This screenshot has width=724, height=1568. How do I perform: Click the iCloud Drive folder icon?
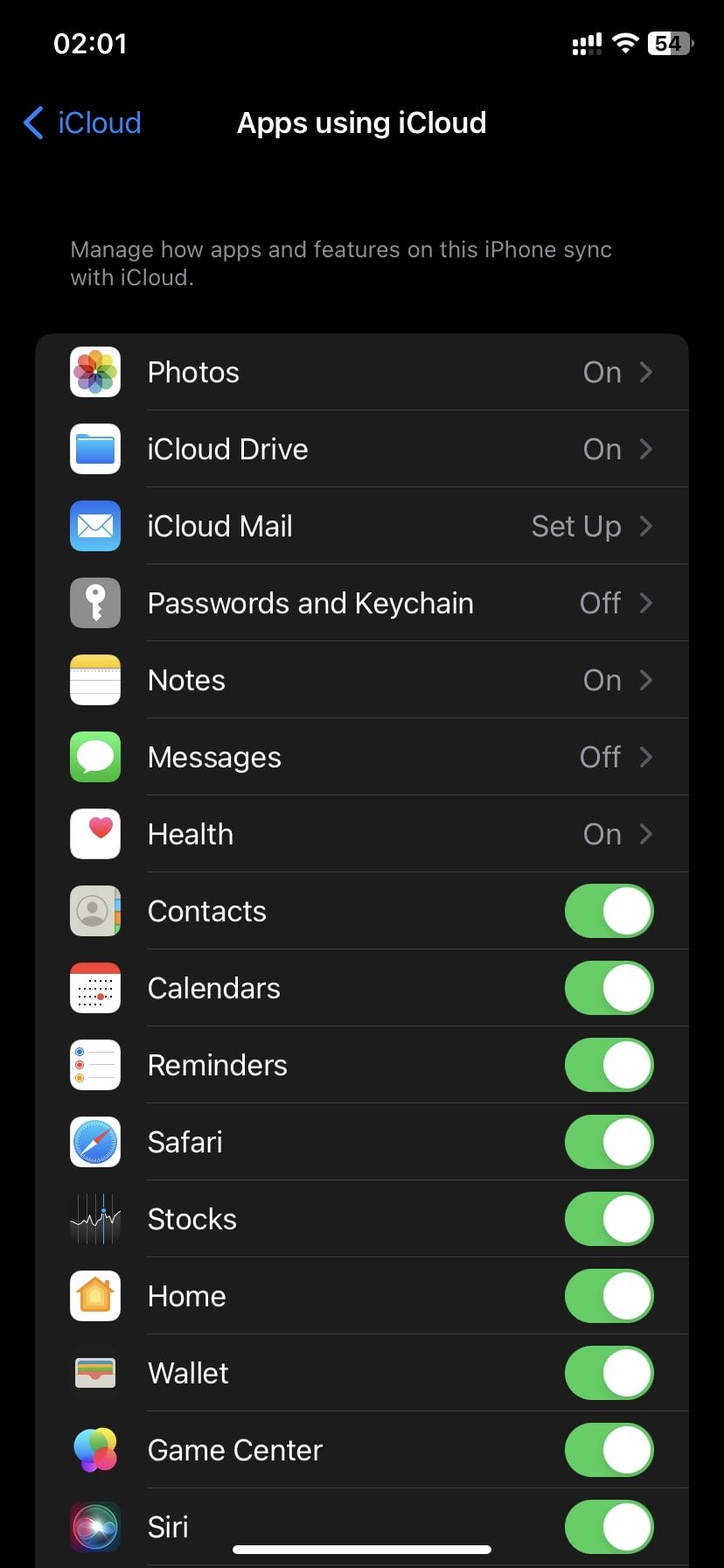pos(94,449)
